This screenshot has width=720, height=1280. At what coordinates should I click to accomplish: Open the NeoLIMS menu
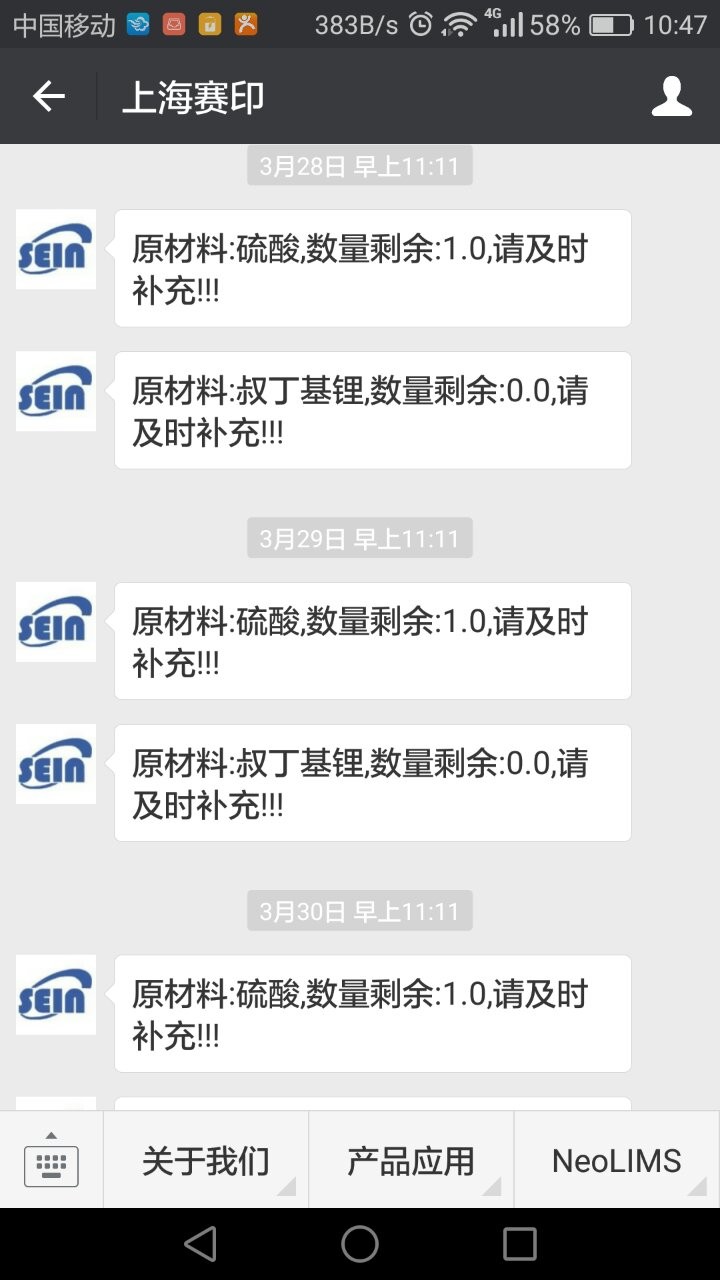[x=616, y=1161]
